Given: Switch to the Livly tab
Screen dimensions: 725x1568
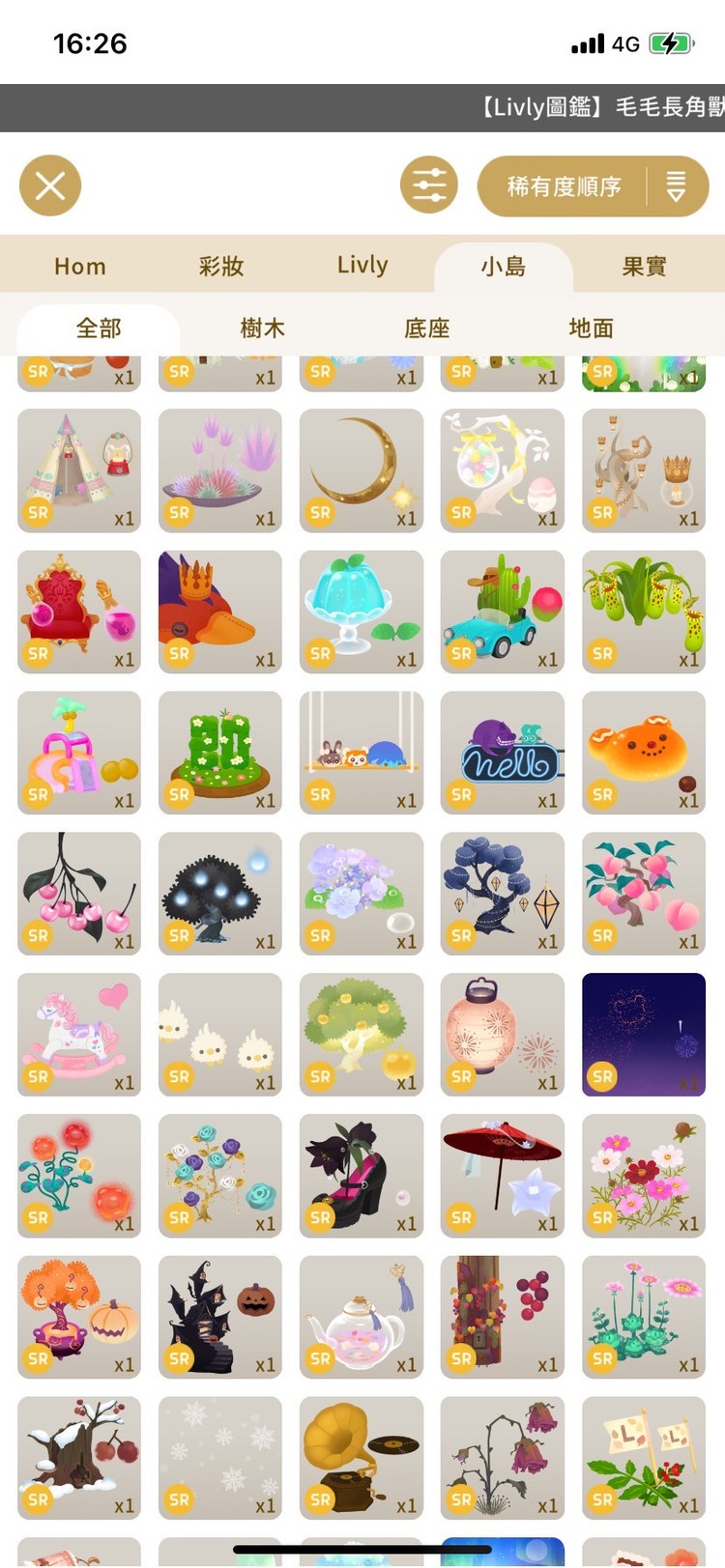Looking at the screenshot, I should tap(362, 266).
